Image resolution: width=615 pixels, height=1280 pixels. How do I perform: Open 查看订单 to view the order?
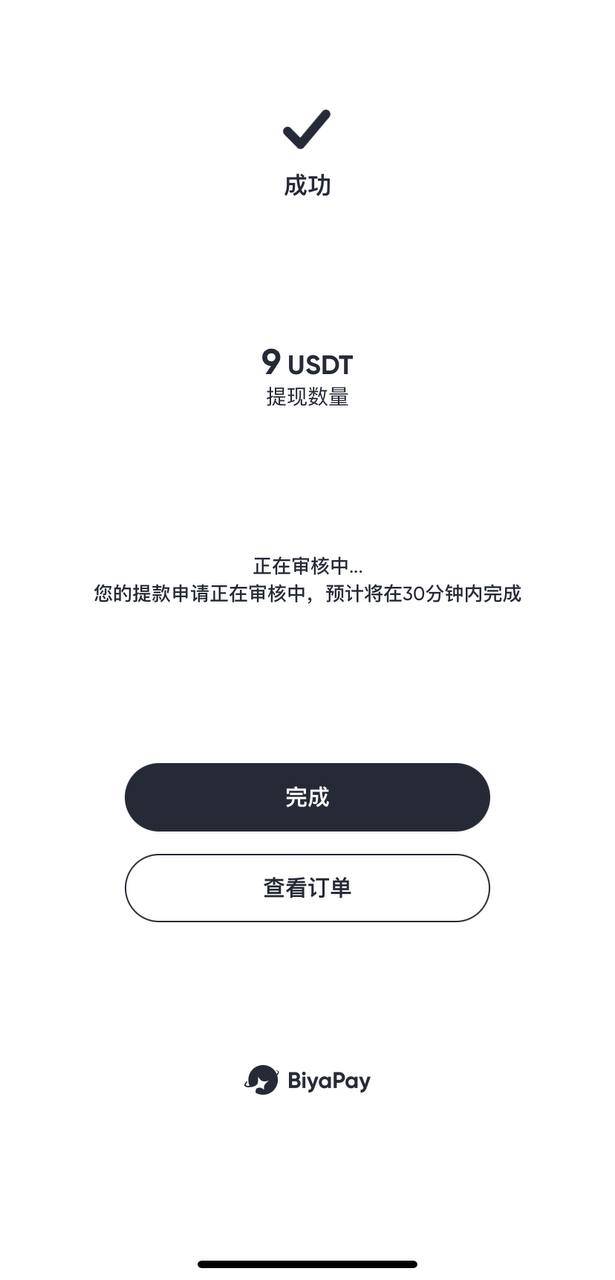pos(307,888)
